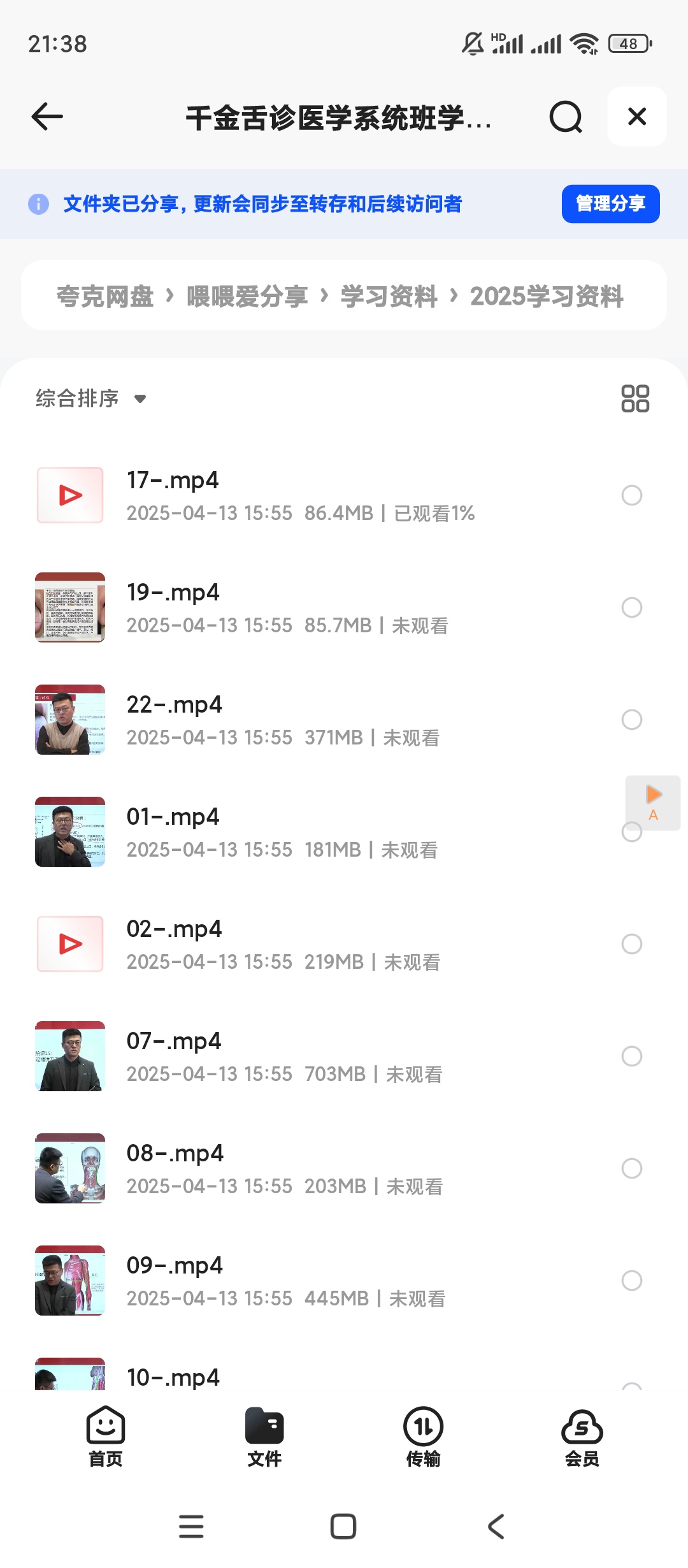Switch to the 首页 tab

[106, 1438]
